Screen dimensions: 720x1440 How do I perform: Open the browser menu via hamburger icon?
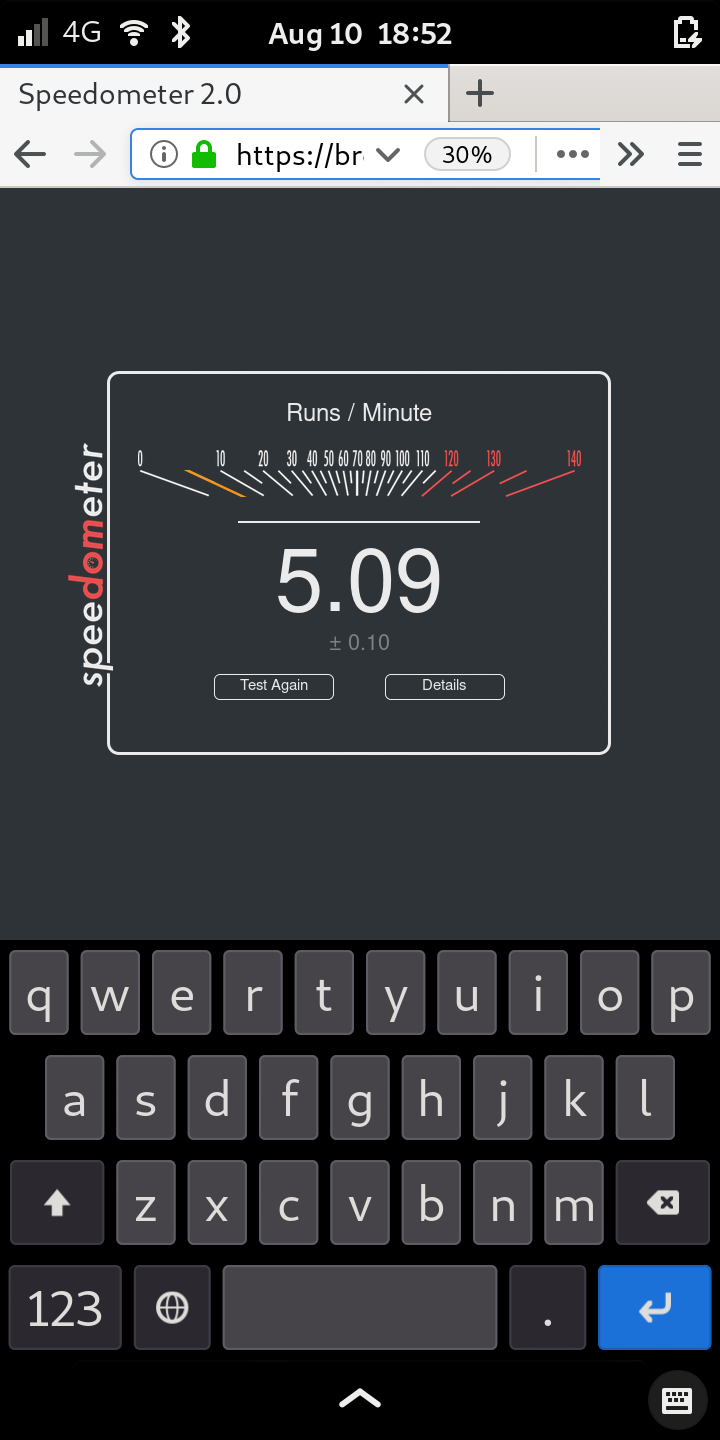689,155
